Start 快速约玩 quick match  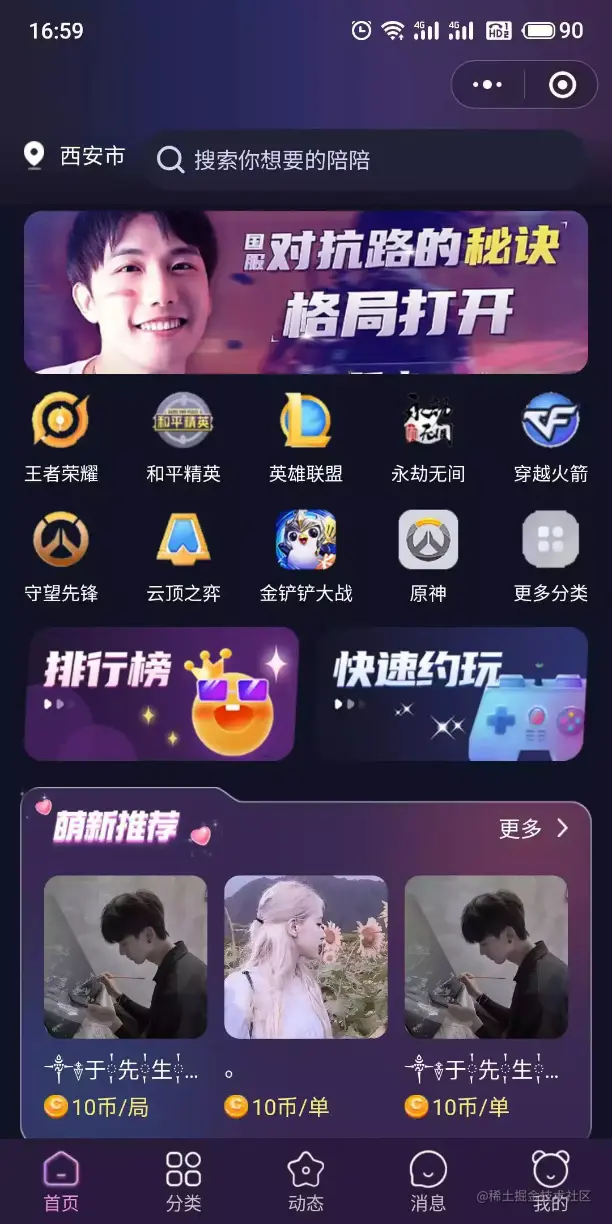[x=451, y=694]
